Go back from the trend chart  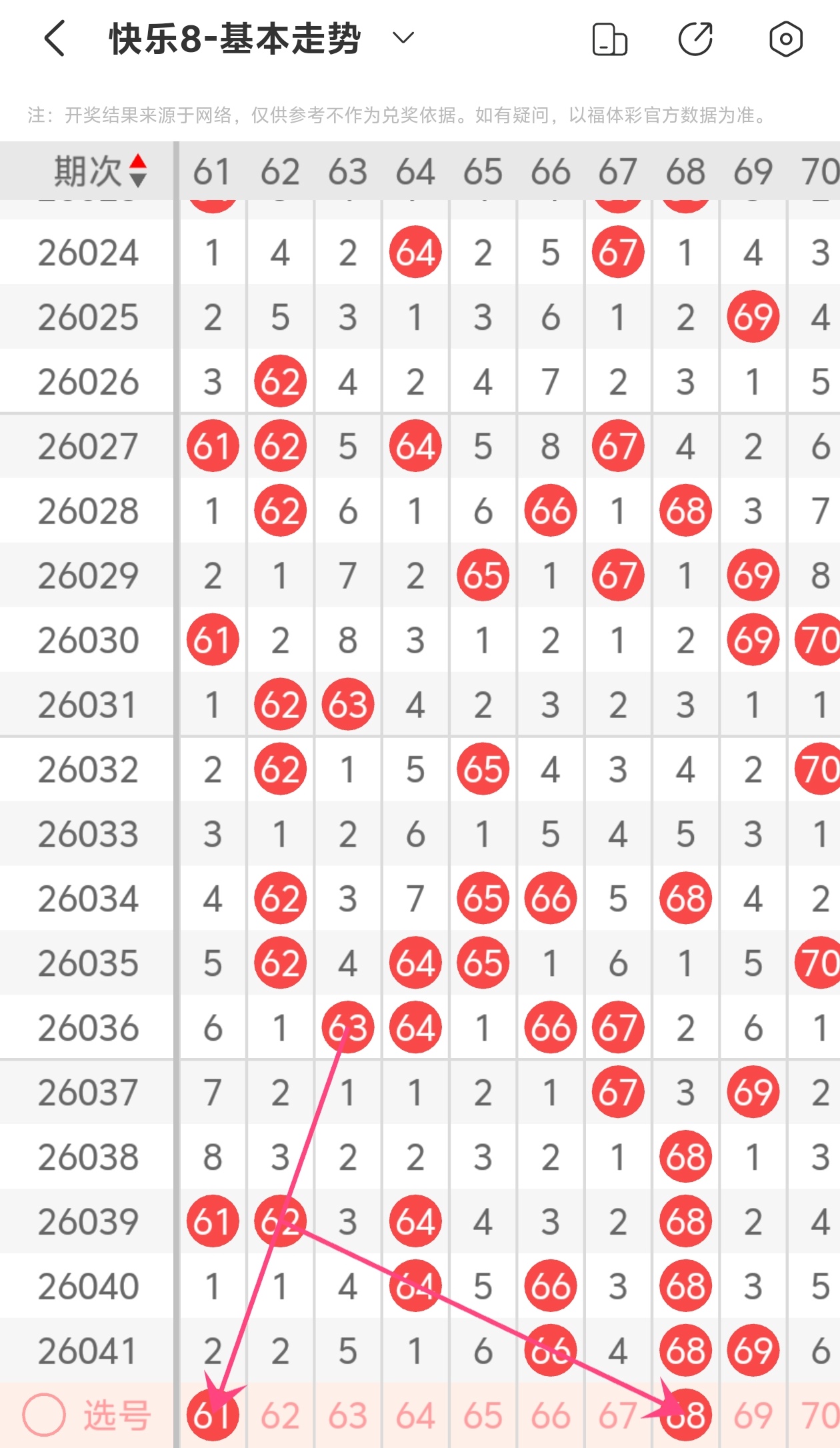[55, 39]
